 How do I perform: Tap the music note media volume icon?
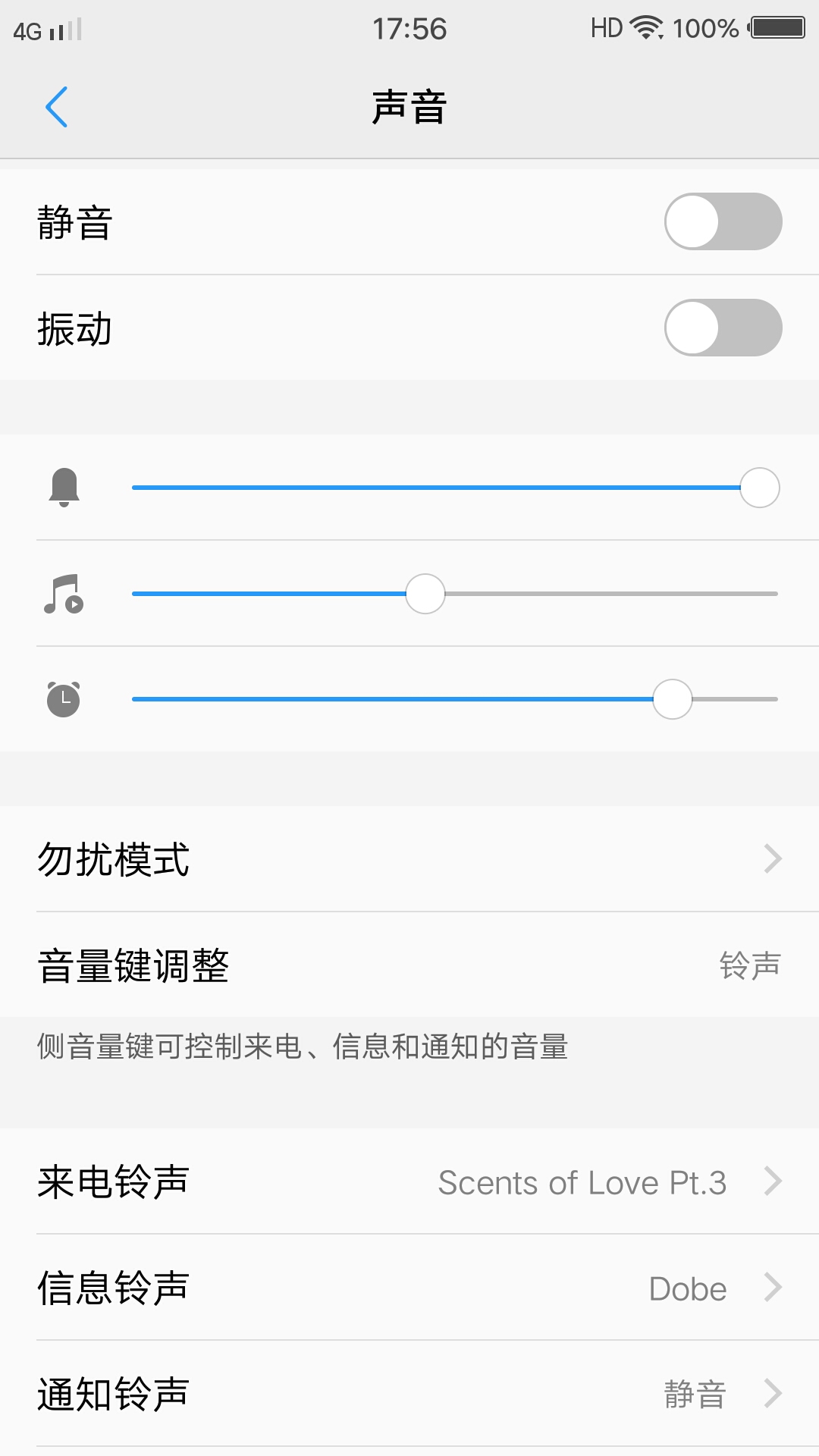[x=64, y=595]
